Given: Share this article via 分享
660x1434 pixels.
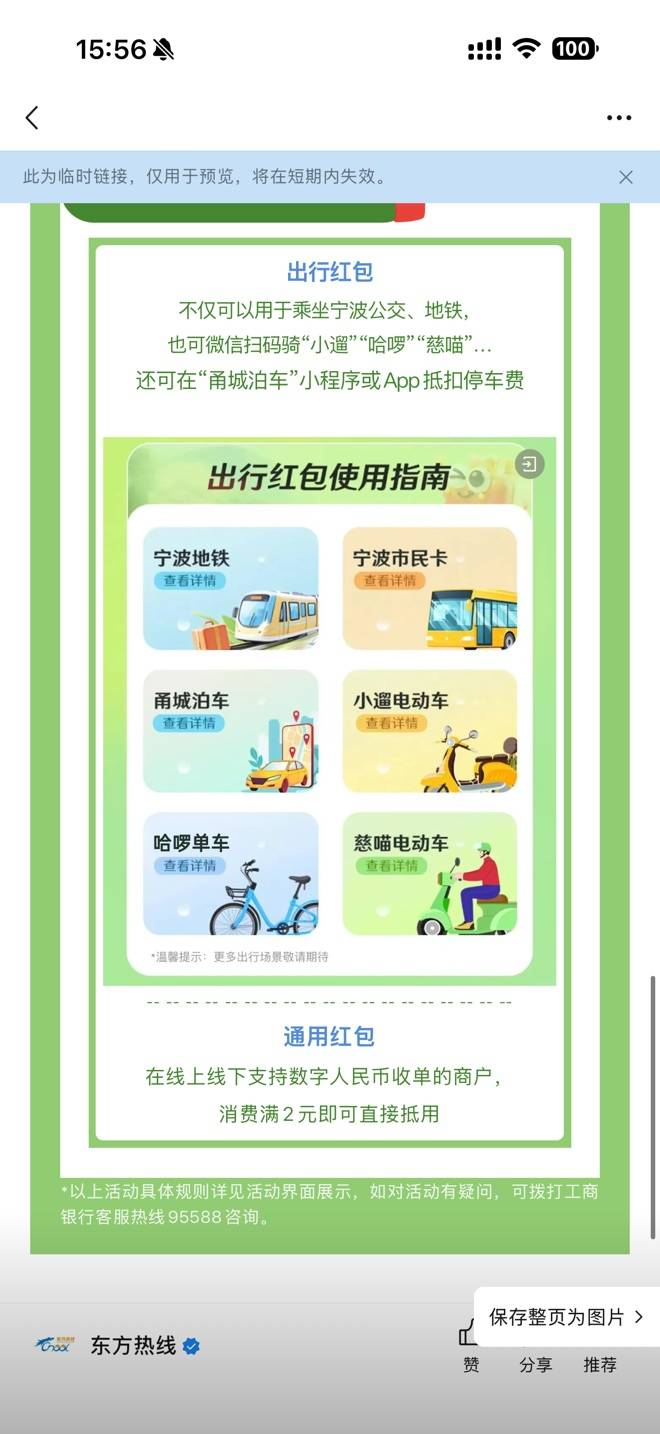Looking at the screenshot, I should 535,1364.
